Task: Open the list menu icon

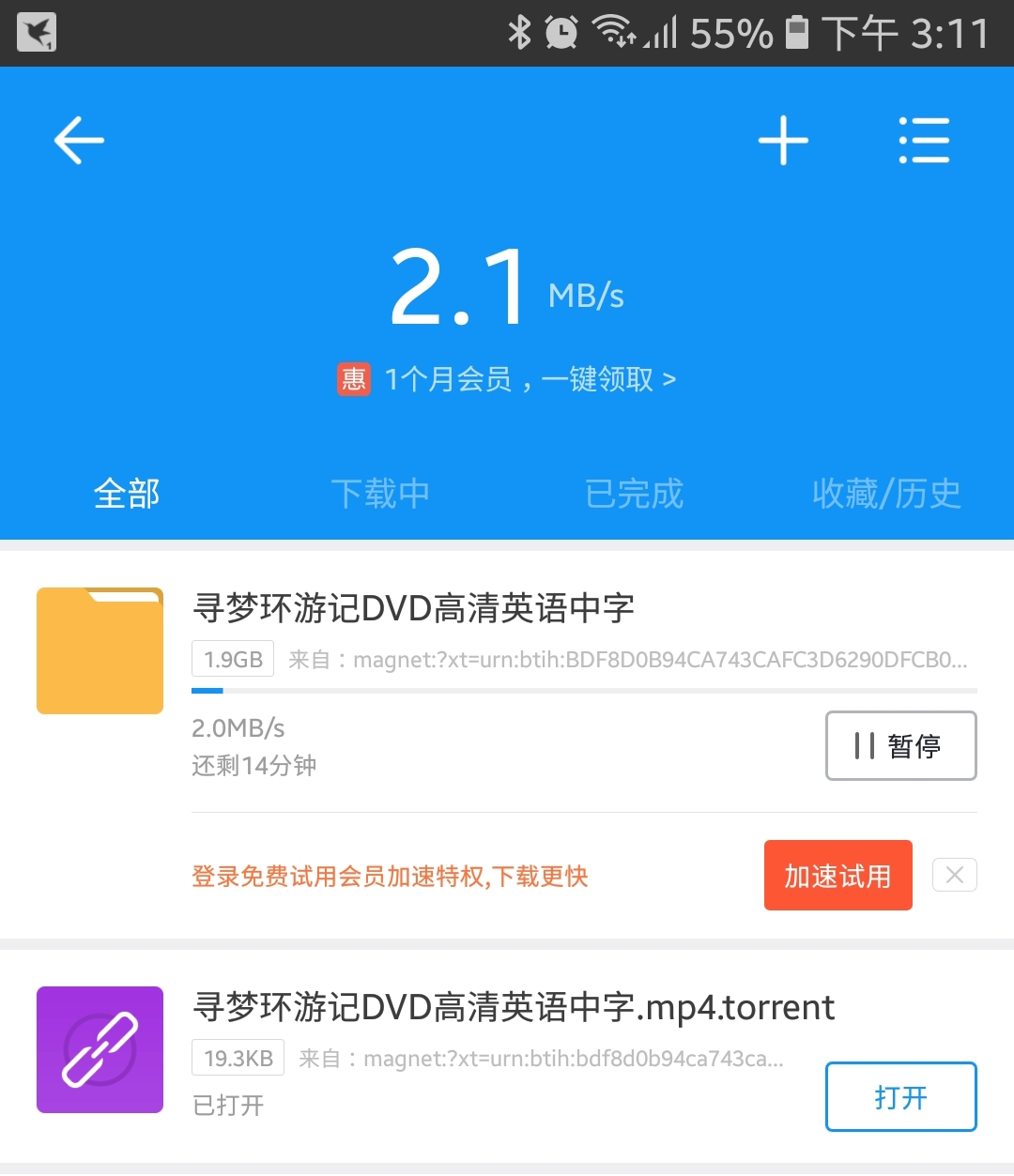Action: (924, 141)
